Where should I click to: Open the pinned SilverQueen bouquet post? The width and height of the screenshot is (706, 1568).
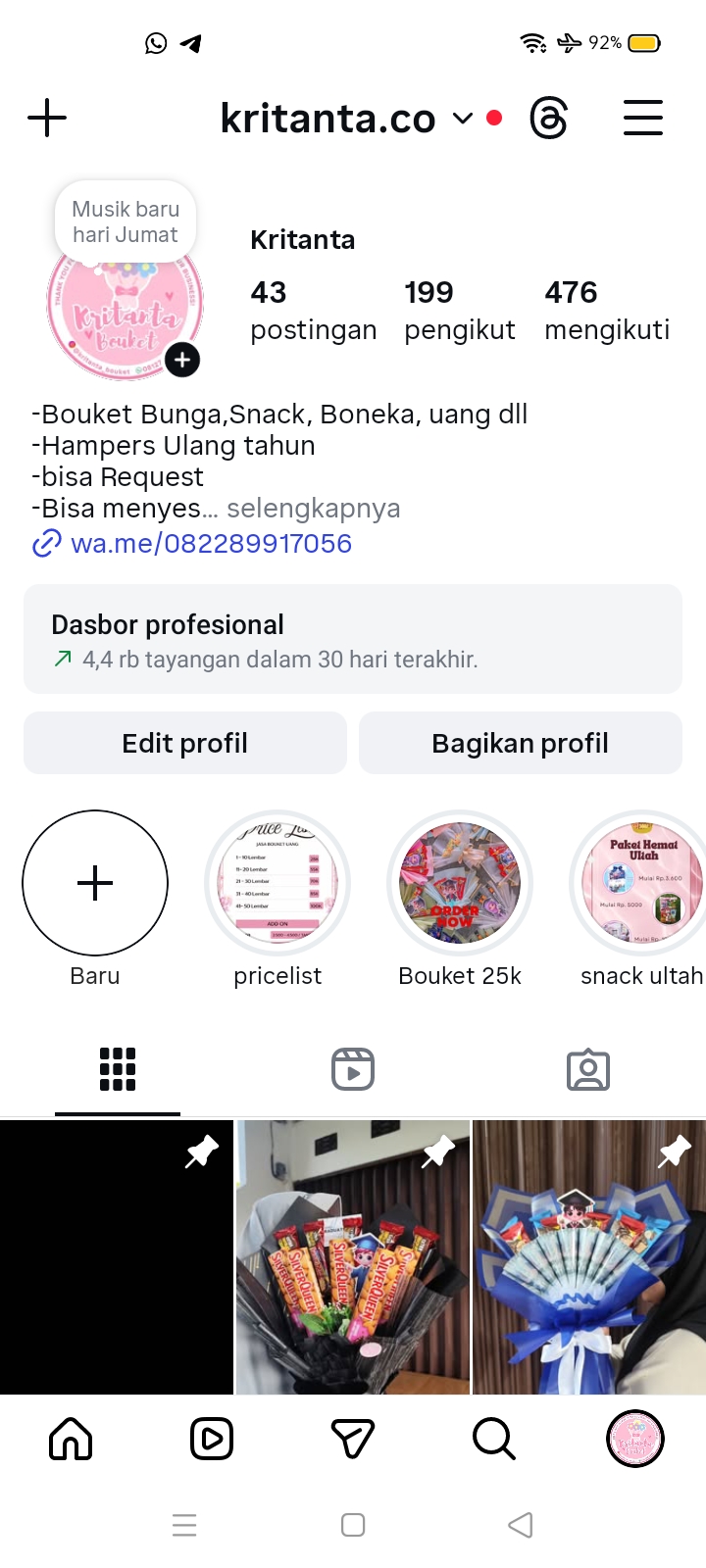pos(353,1257)
